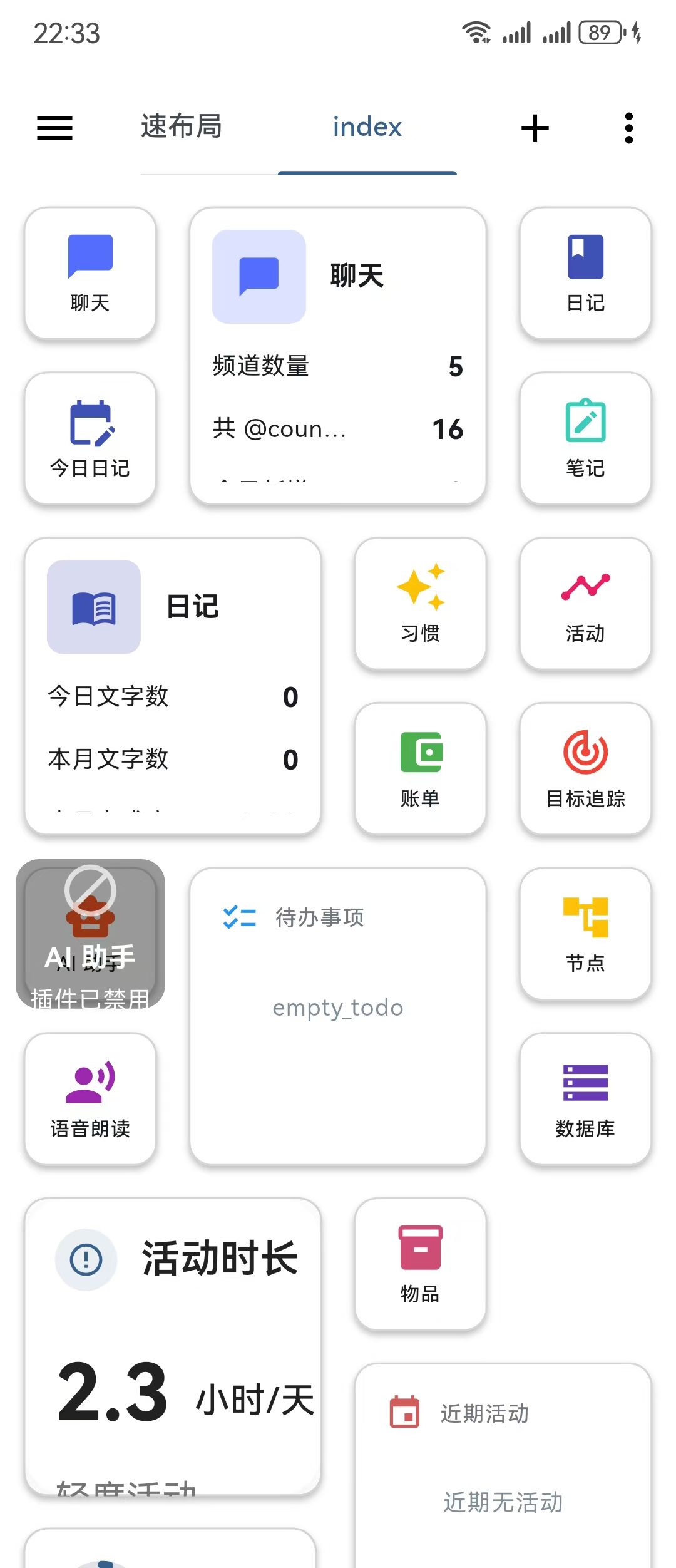
Task: Launch the 习惯 habits tile
Action: pyautogui.click(x=420, y=604)
